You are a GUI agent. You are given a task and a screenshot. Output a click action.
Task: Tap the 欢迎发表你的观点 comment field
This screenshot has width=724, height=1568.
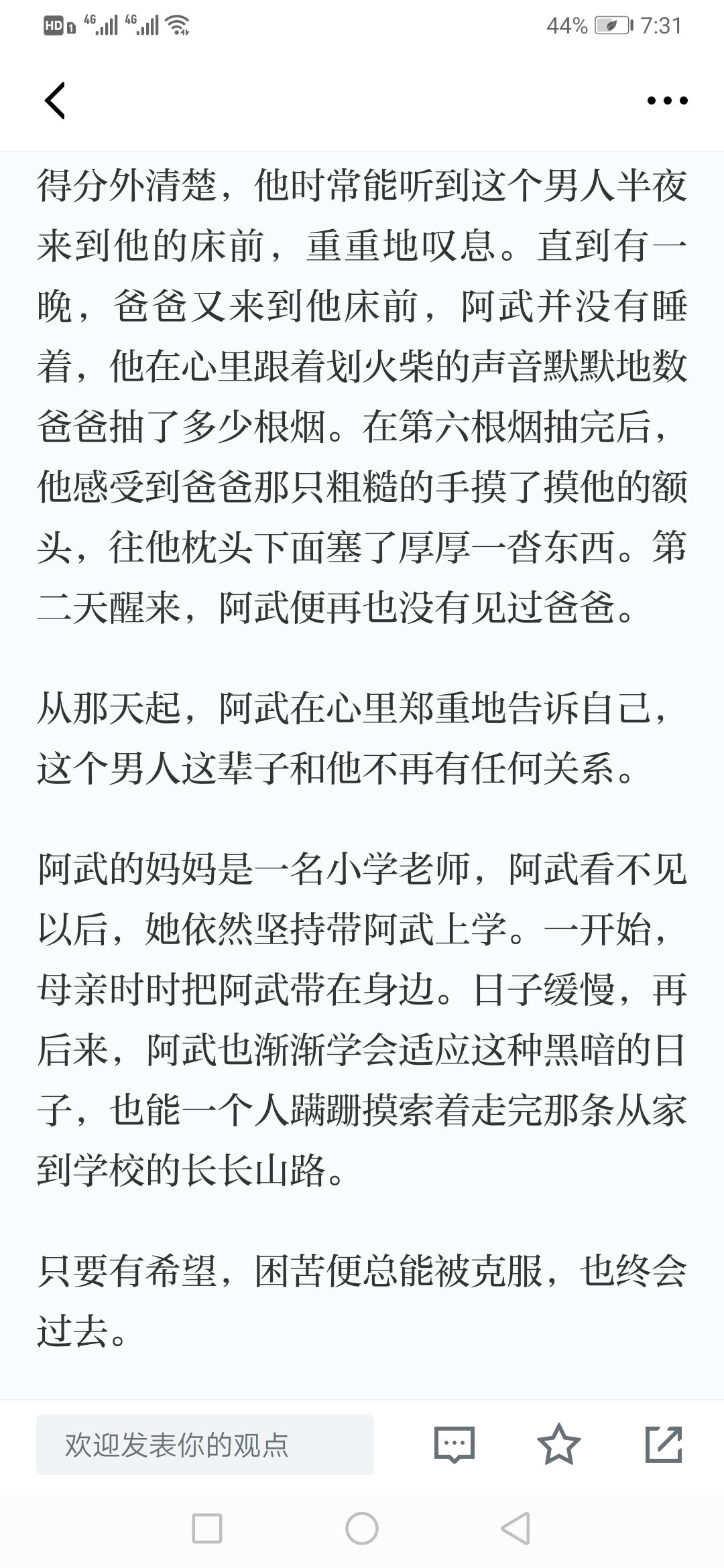coord(205,1445)
